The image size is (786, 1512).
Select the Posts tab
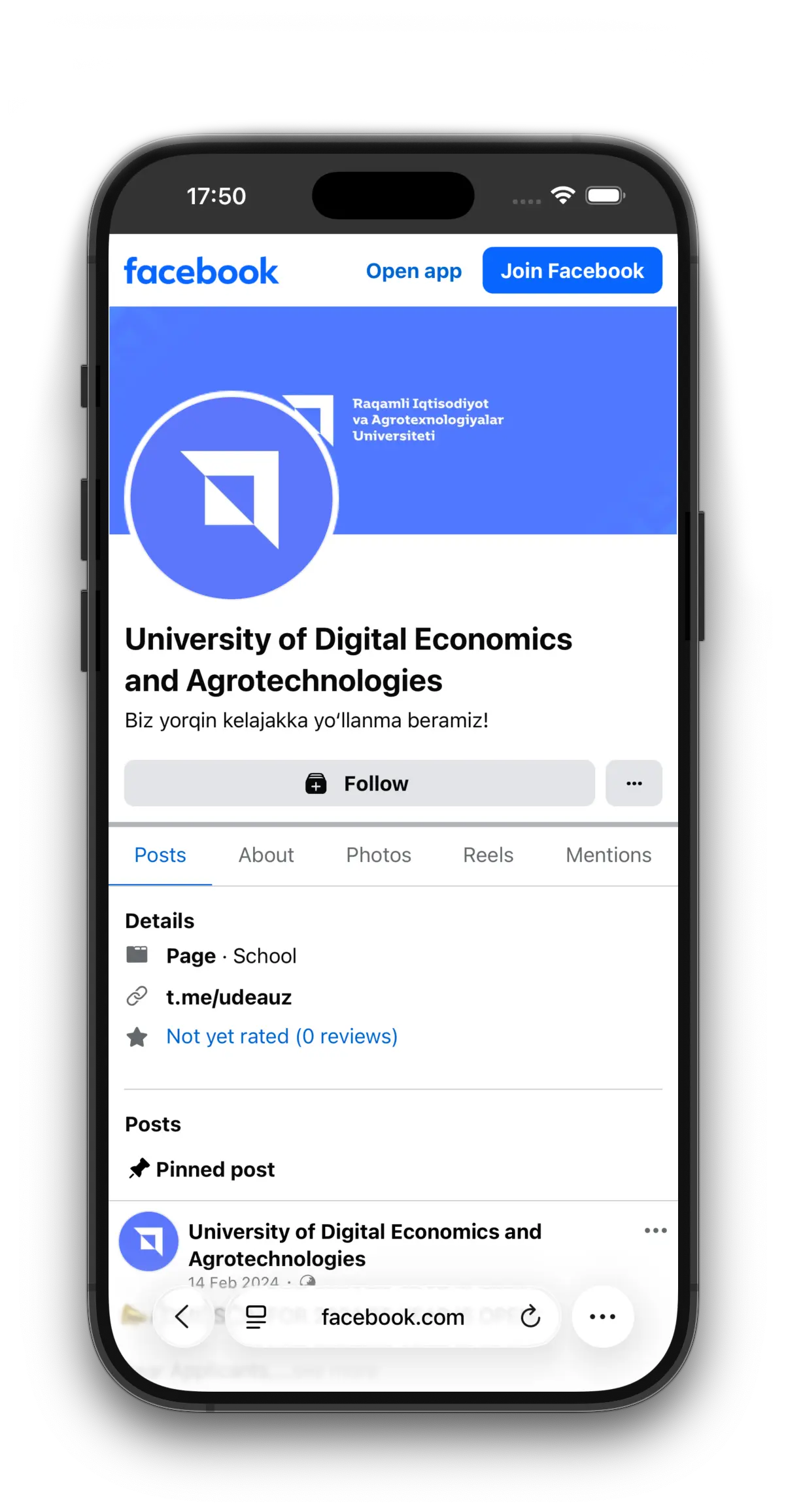[x=160, y=855]
